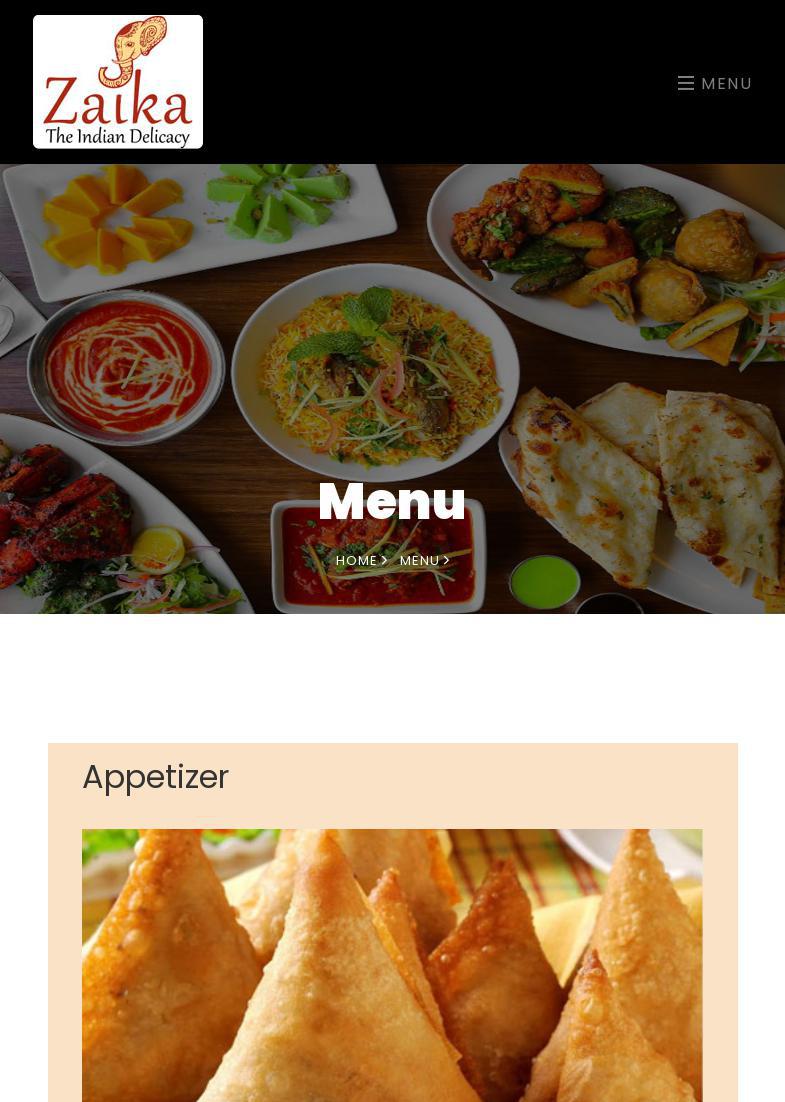785x1102 pixels.
Task: Tap the Zaika logo to go home
Action: (118, 82)
